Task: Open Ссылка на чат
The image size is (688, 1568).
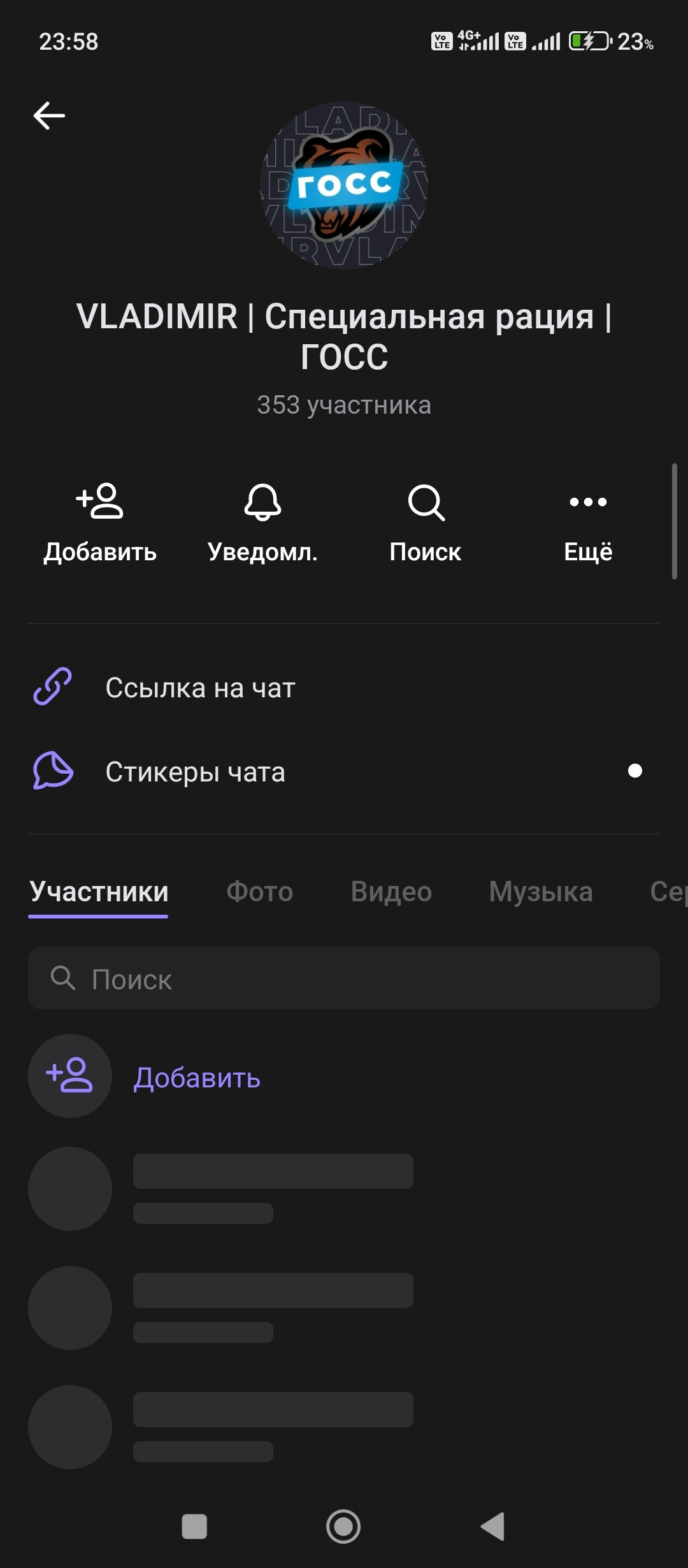Action: coord(200,688)
